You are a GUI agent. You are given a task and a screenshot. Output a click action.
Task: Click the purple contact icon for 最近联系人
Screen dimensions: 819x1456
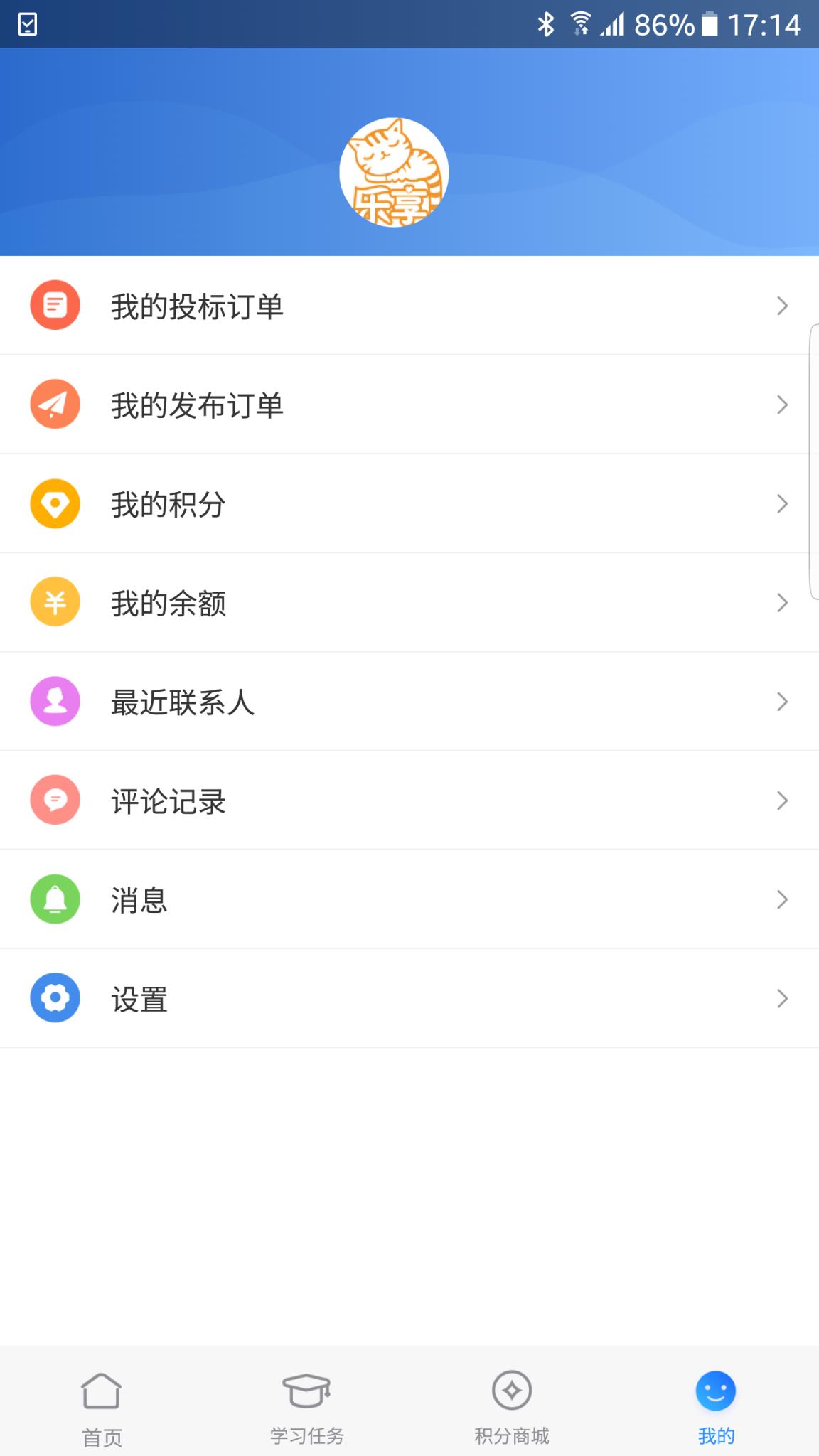(55, 701)
